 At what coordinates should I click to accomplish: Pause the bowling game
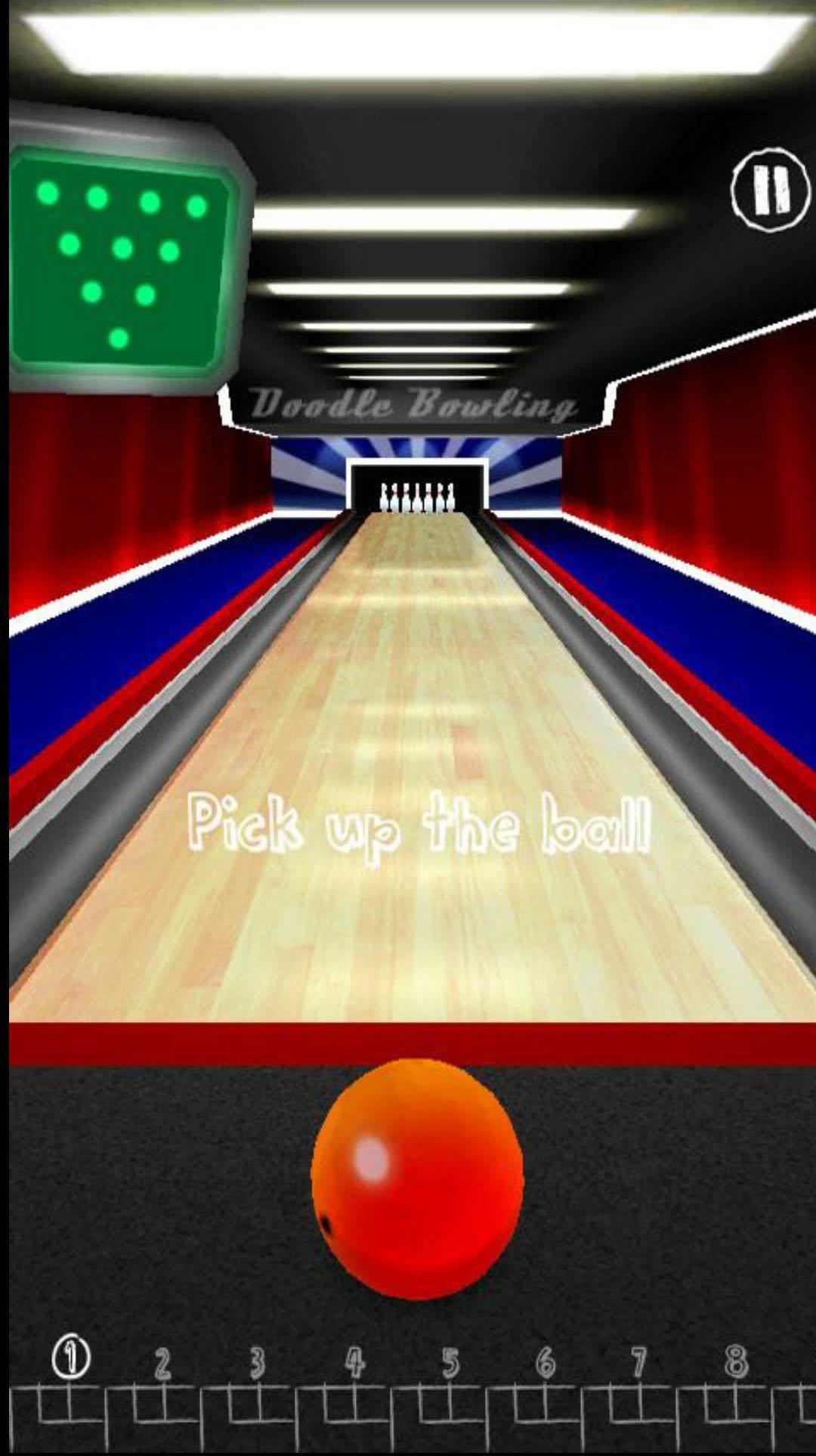[771, 189]
